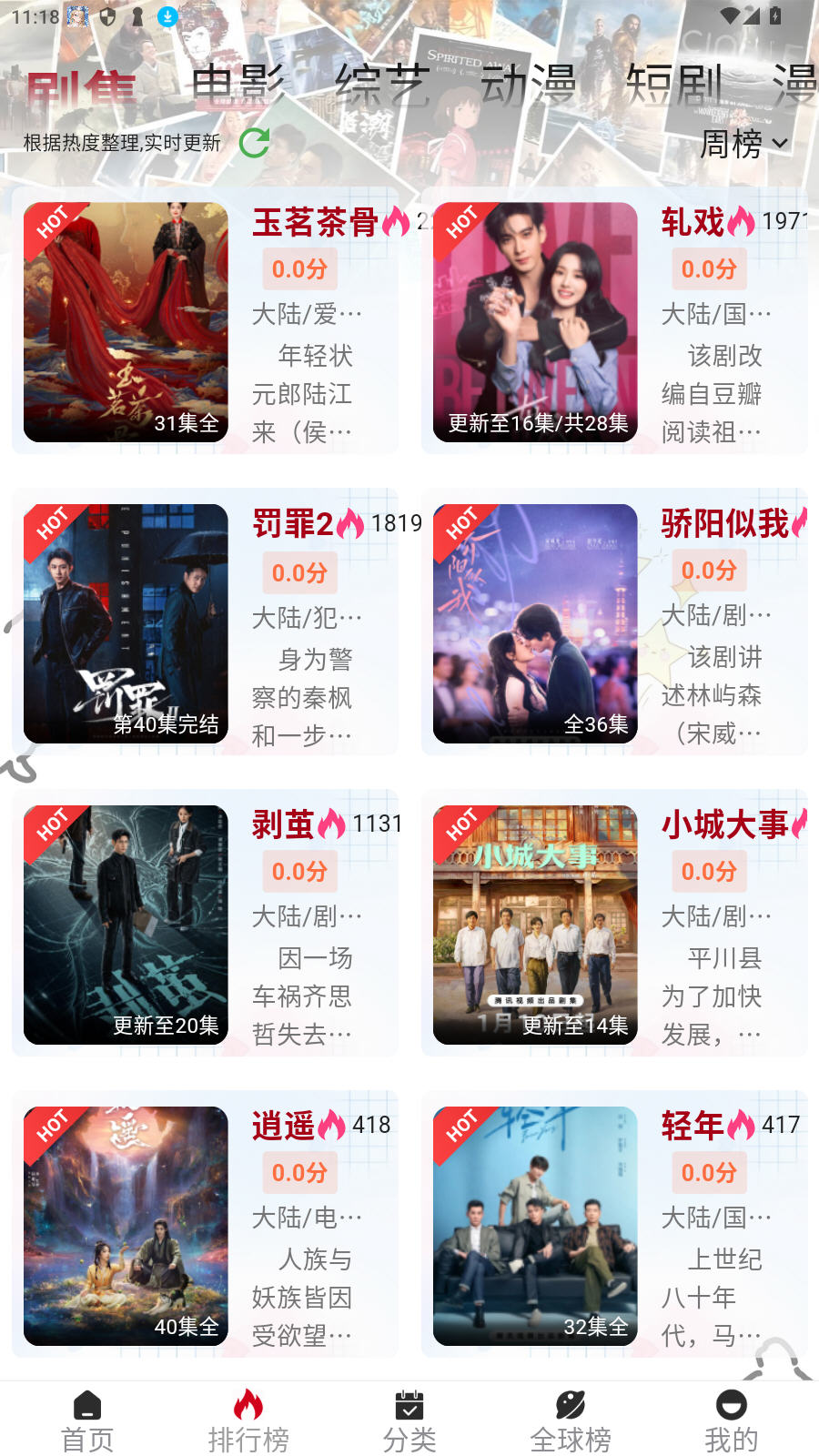
Task: Tap the 小城大事 poster thumbnail
Action: [x=535, y=926]
